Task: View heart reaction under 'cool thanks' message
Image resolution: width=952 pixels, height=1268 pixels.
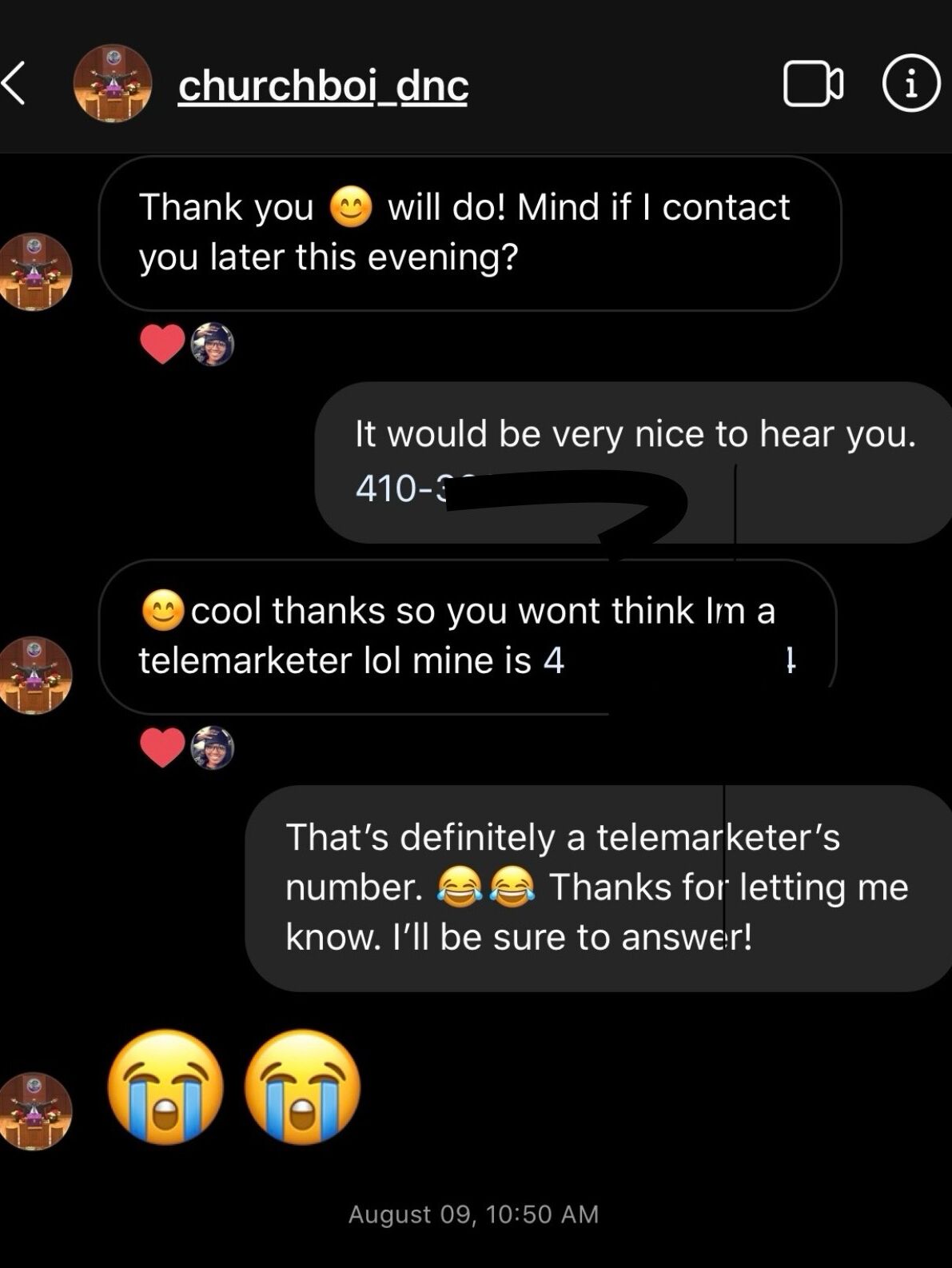Action: tap(163, 748)
